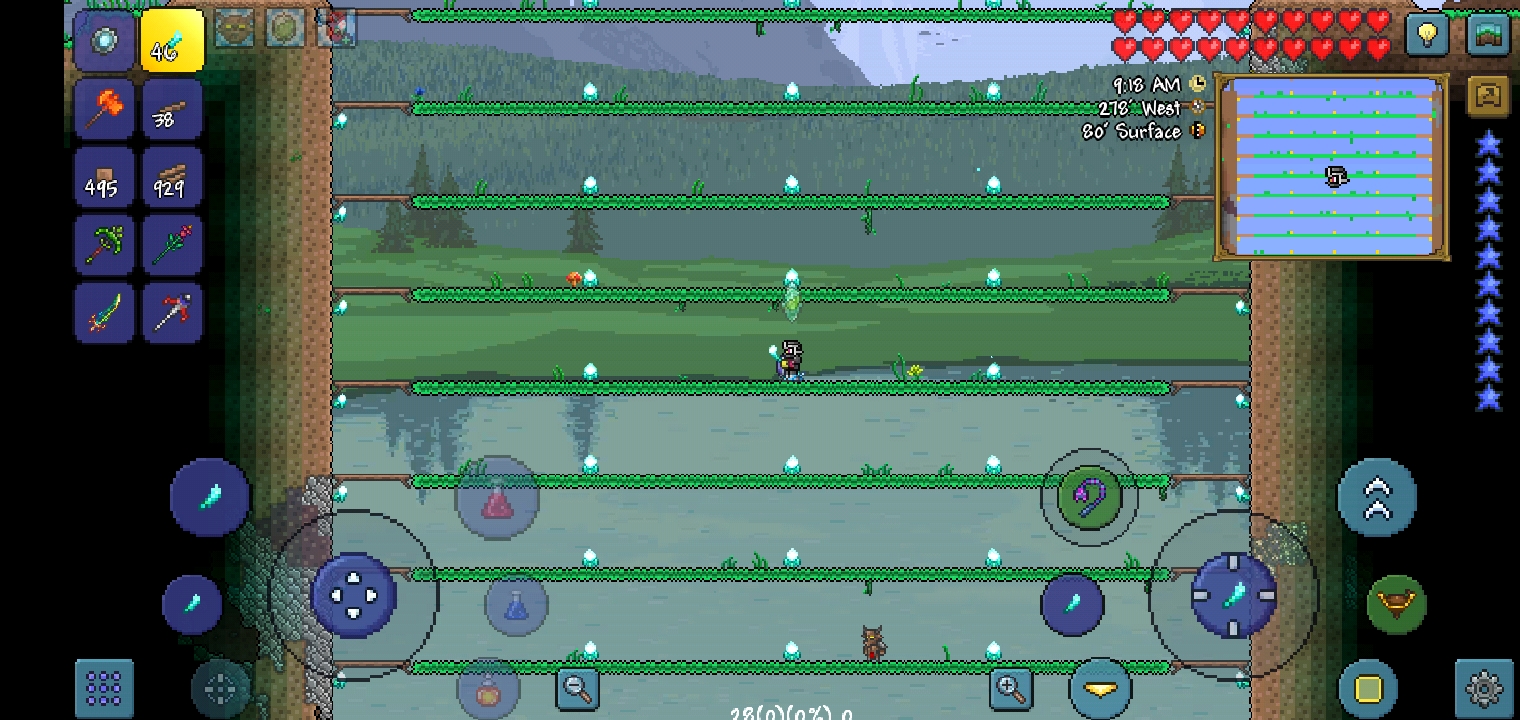The height and width of the screenshot is (720, 1520).
Task: Select the orange hammer hotbar slot
Action: (104, 109)
